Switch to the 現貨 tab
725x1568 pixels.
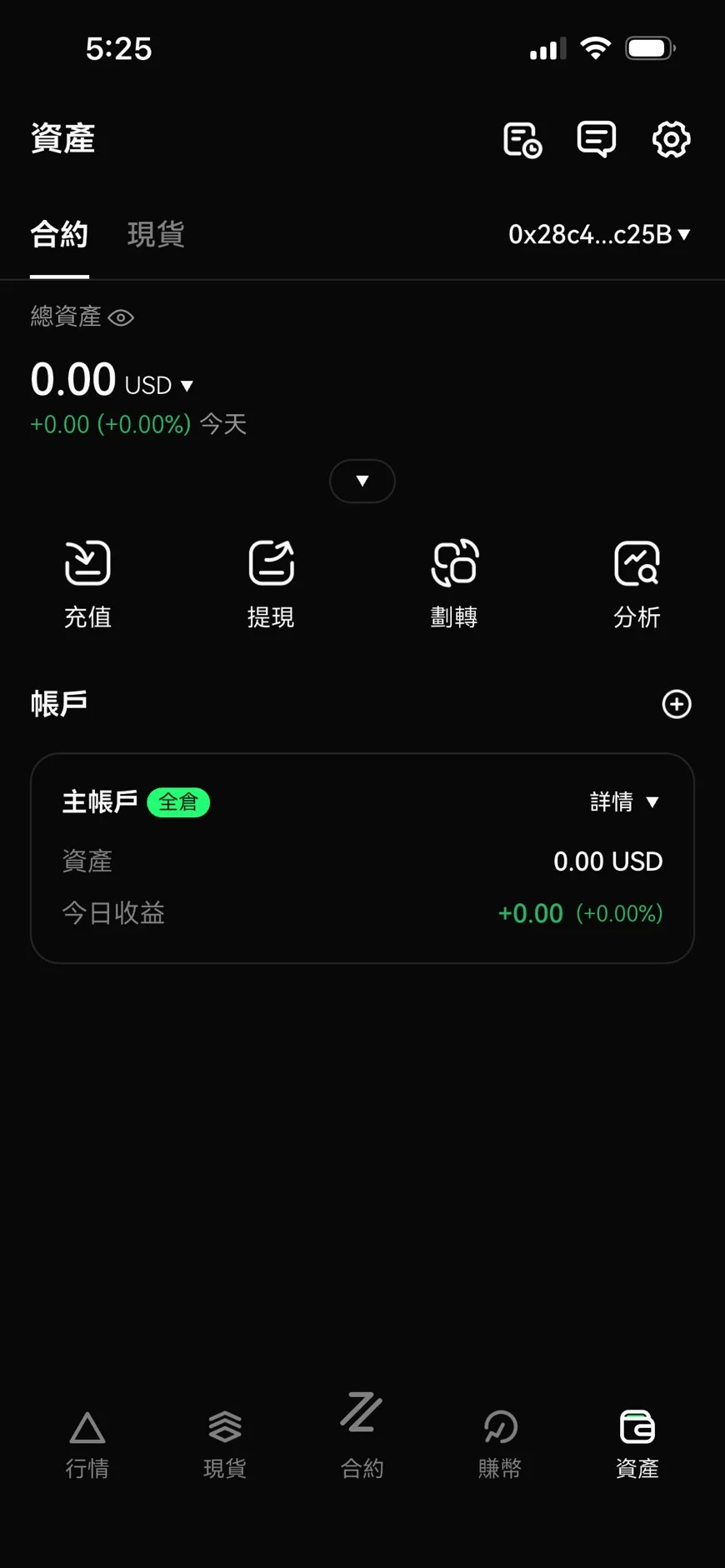(x=155, y=234)
